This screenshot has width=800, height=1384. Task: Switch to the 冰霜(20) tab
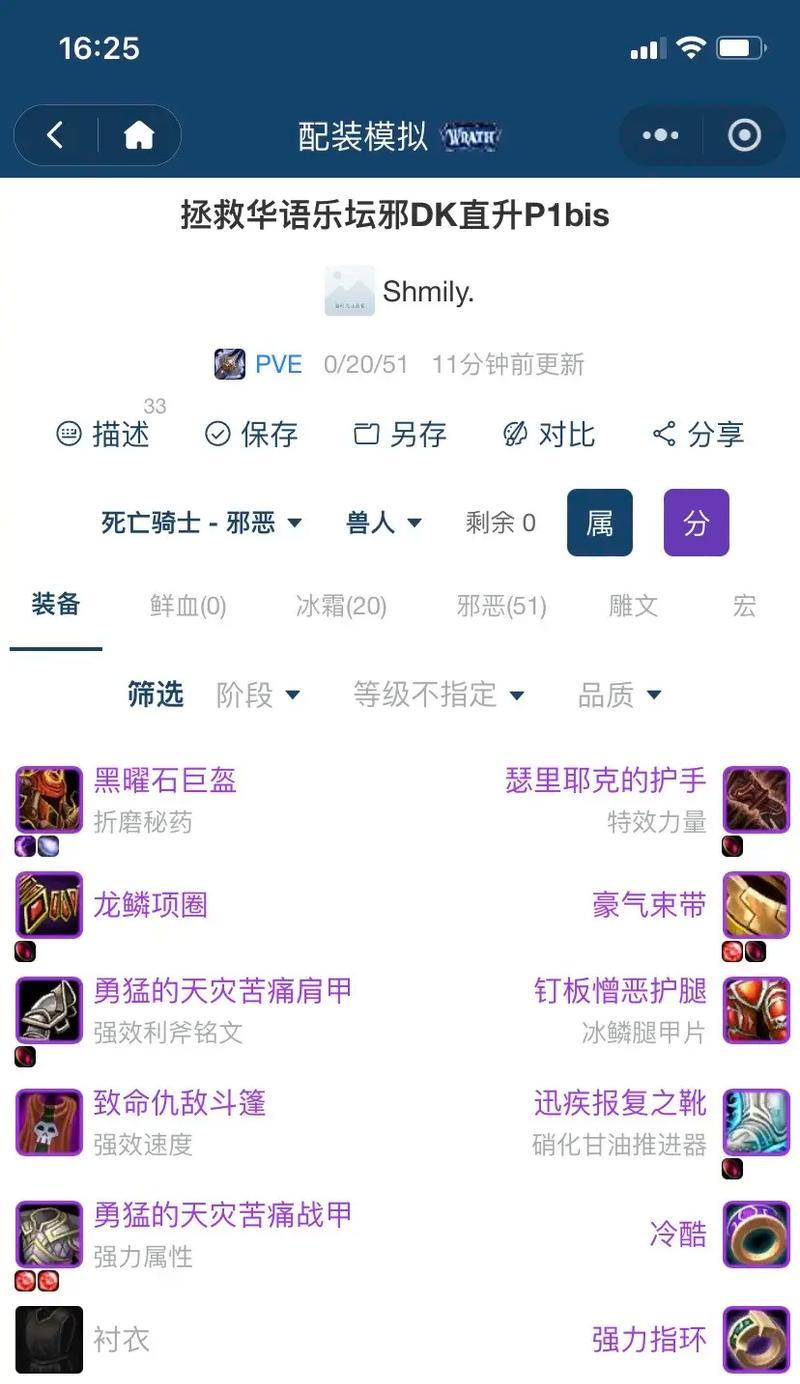(341, 606)
